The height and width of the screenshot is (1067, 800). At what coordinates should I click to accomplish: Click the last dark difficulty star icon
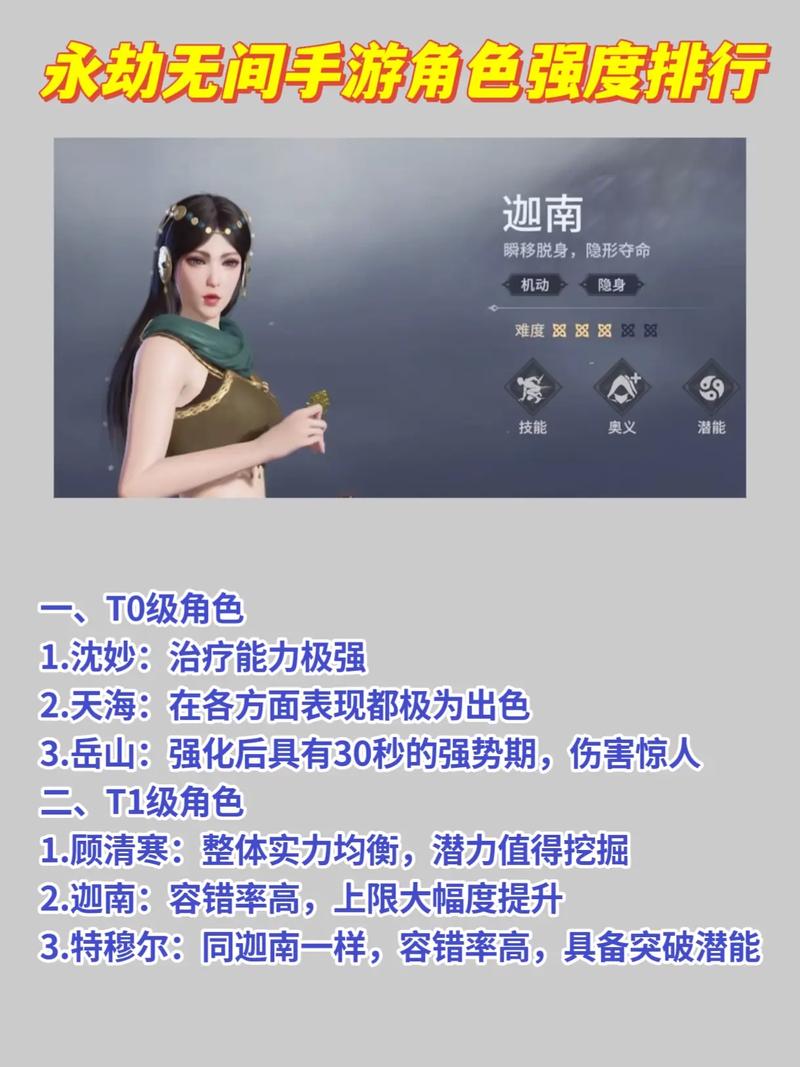coord(651,331)
